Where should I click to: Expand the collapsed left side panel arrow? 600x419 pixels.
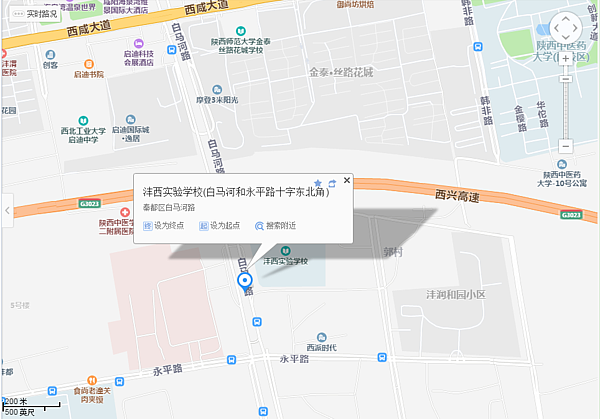click(6, 210)
